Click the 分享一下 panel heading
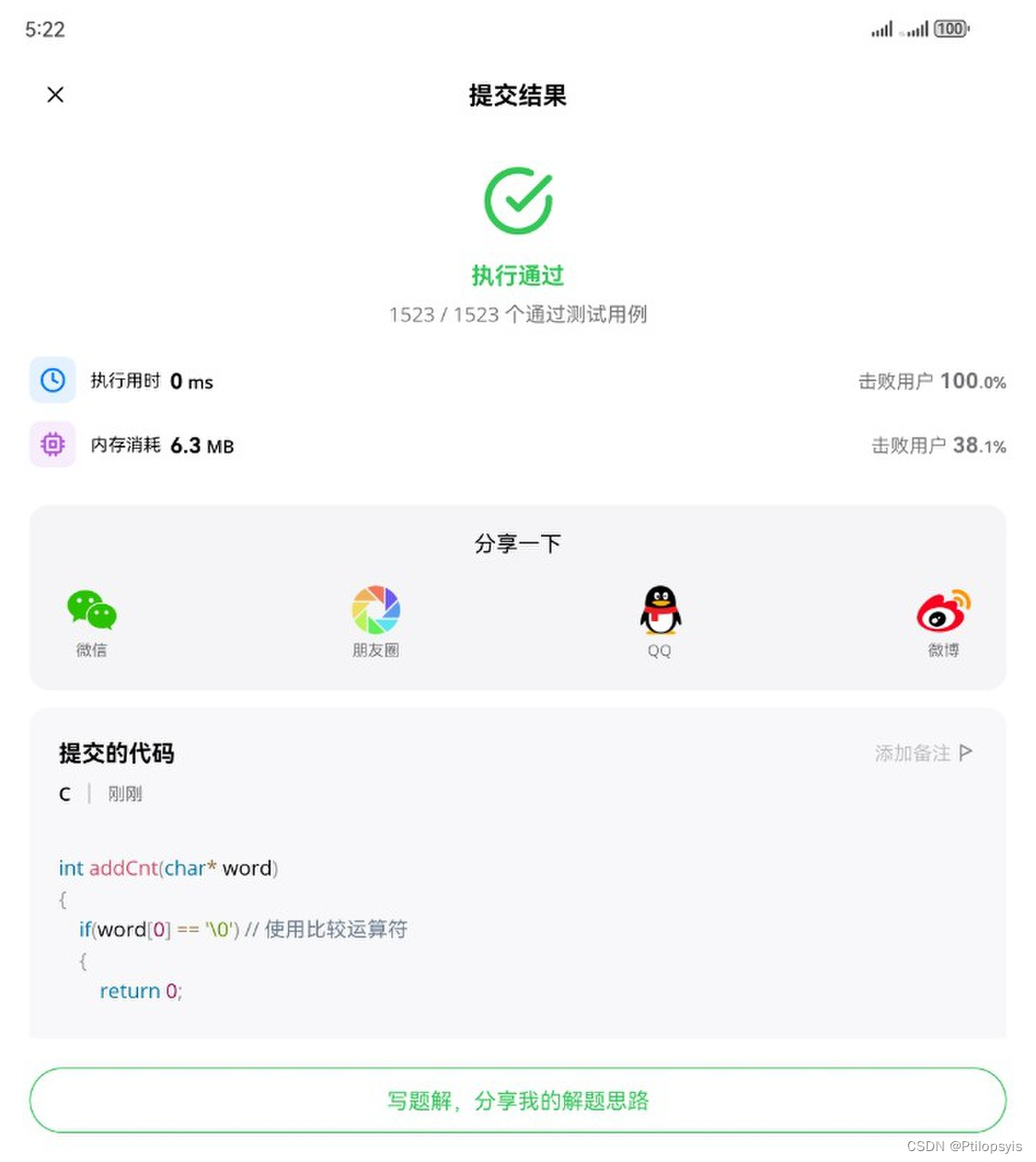The width and height of the screenshot is (1036, 1162). click(518, 542)
